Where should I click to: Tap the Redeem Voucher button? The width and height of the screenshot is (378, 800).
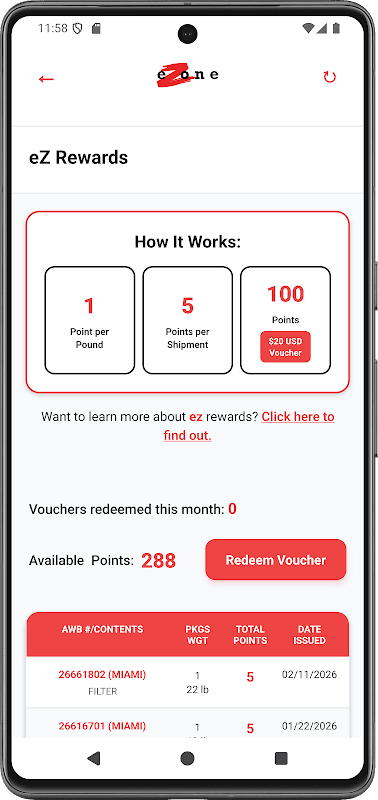[x=275, y=560]
